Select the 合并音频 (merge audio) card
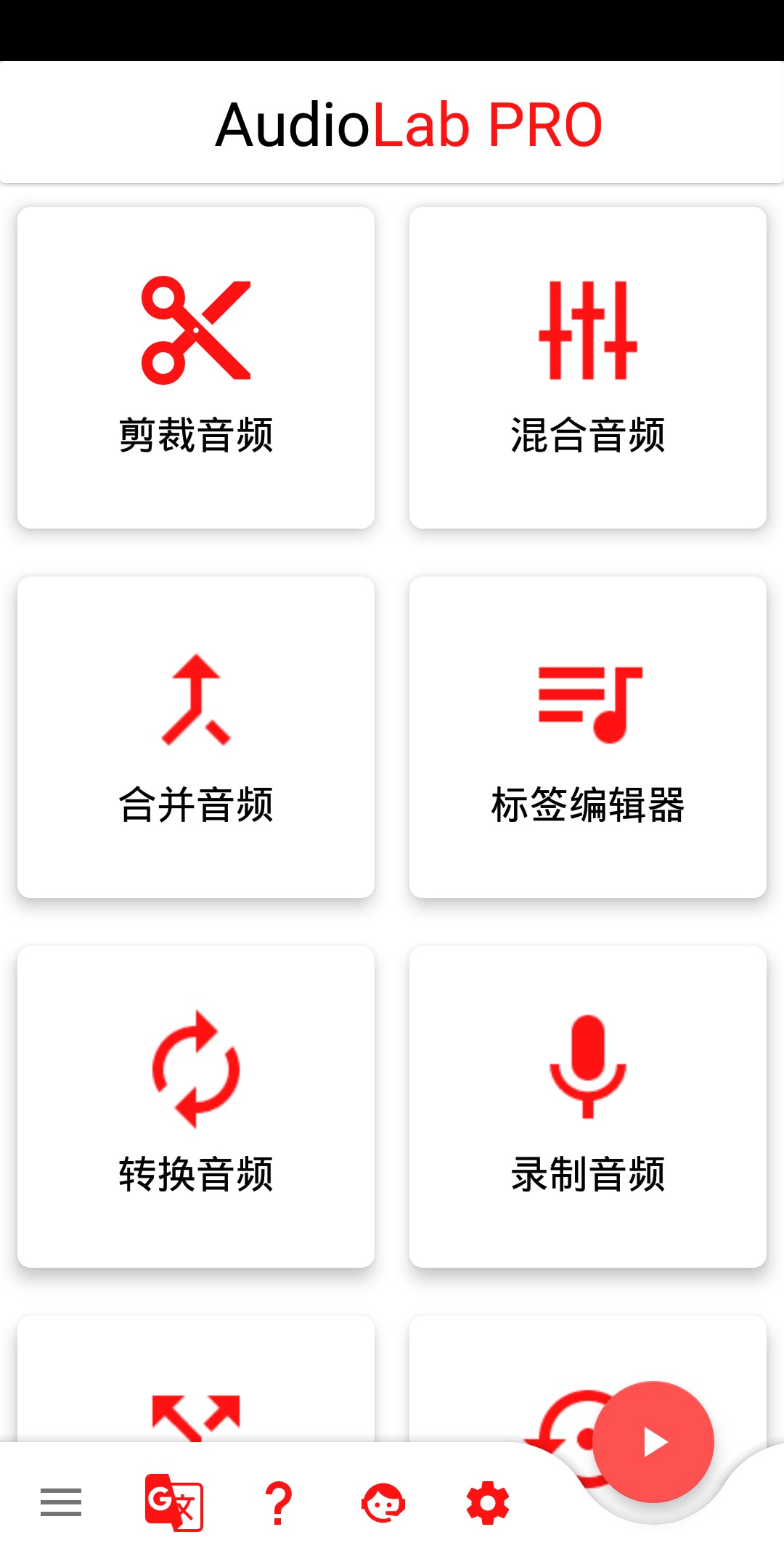The height and width of the screenshot is (1564, 784). tap(196, 737)
